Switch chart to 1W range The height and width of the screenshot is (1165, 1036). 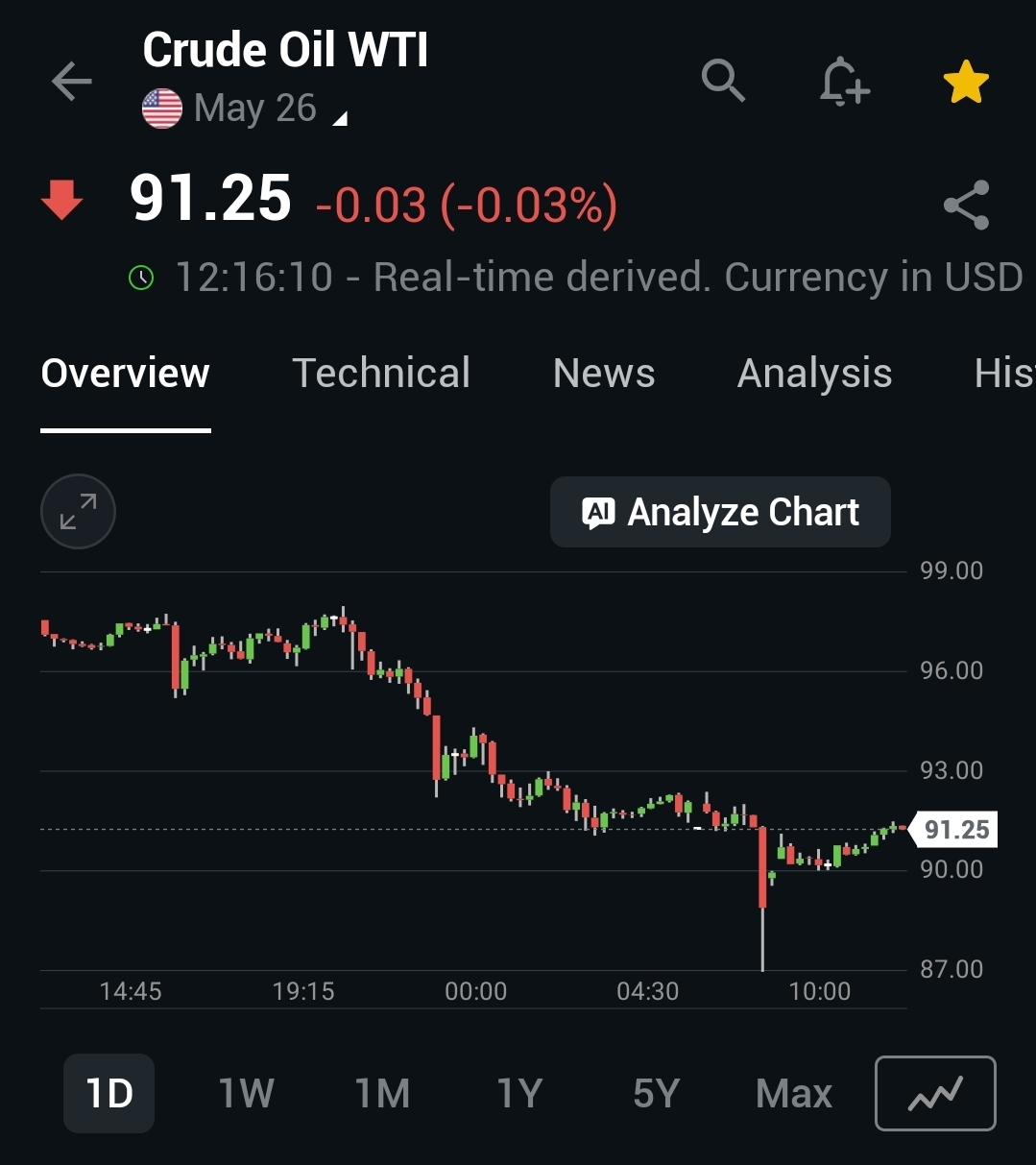(x=246, y=1093)
